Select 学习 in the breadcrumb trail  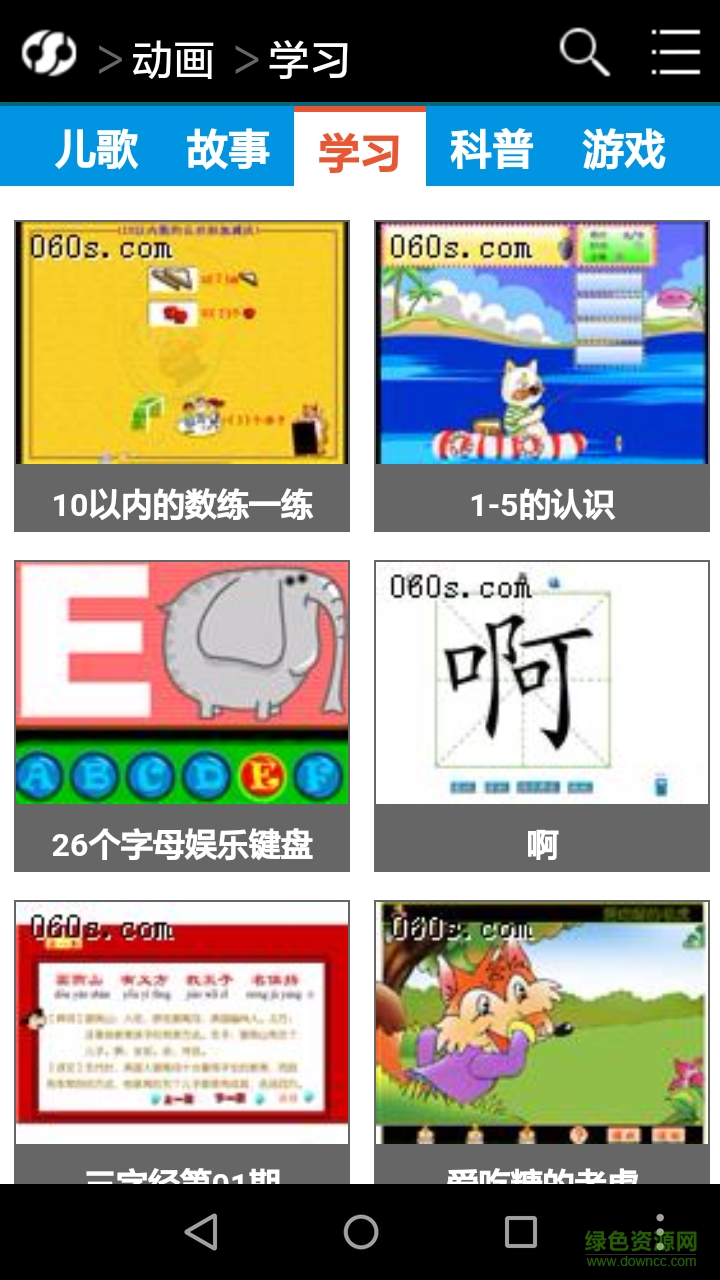click(x=305, y=58)
